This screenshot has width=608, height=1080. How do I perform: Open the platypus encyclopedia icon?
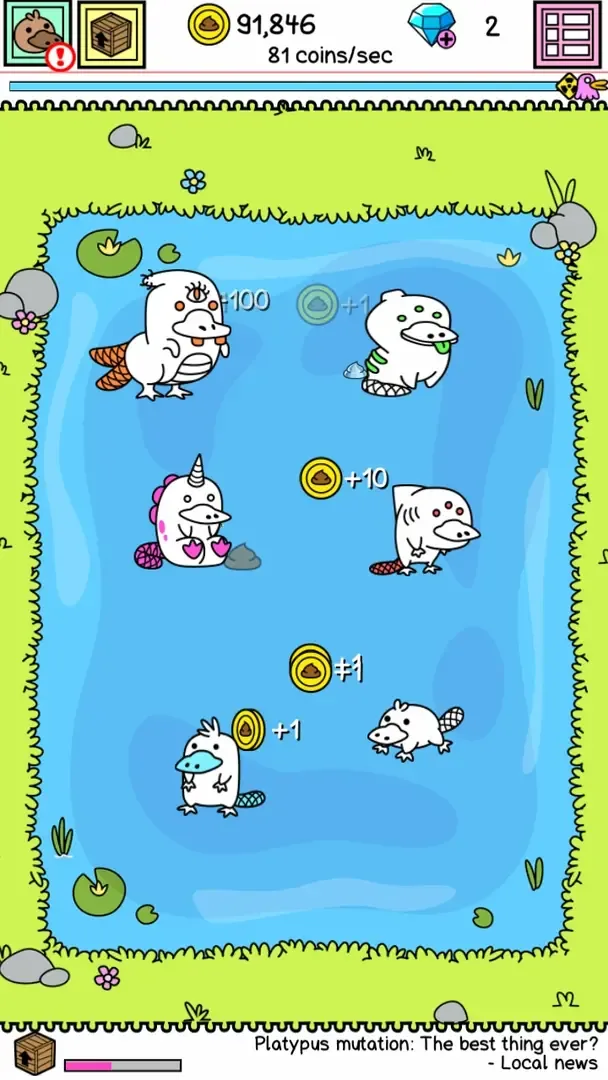click(x=38, y=34)
